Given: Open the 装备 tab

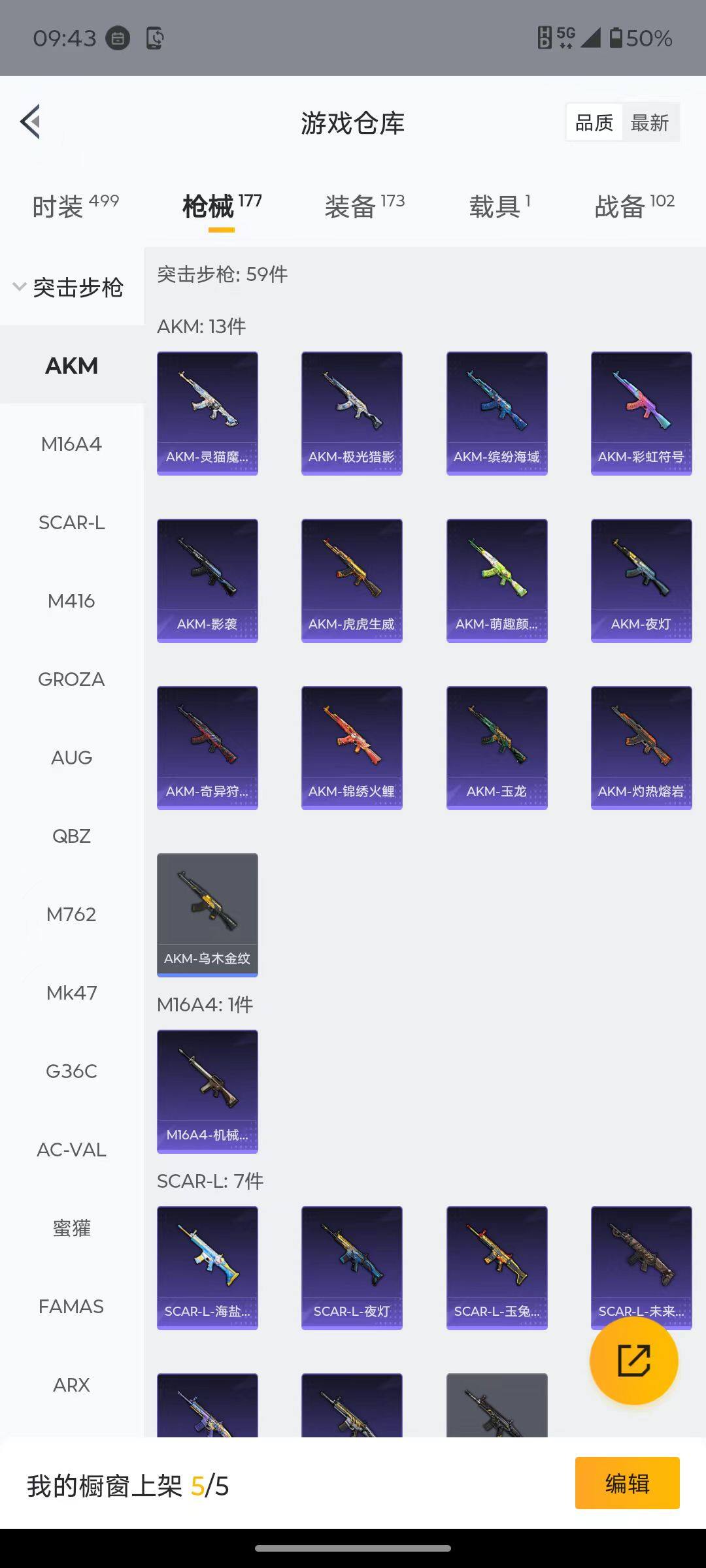Looking at the screenshot, I should point(364,206).
